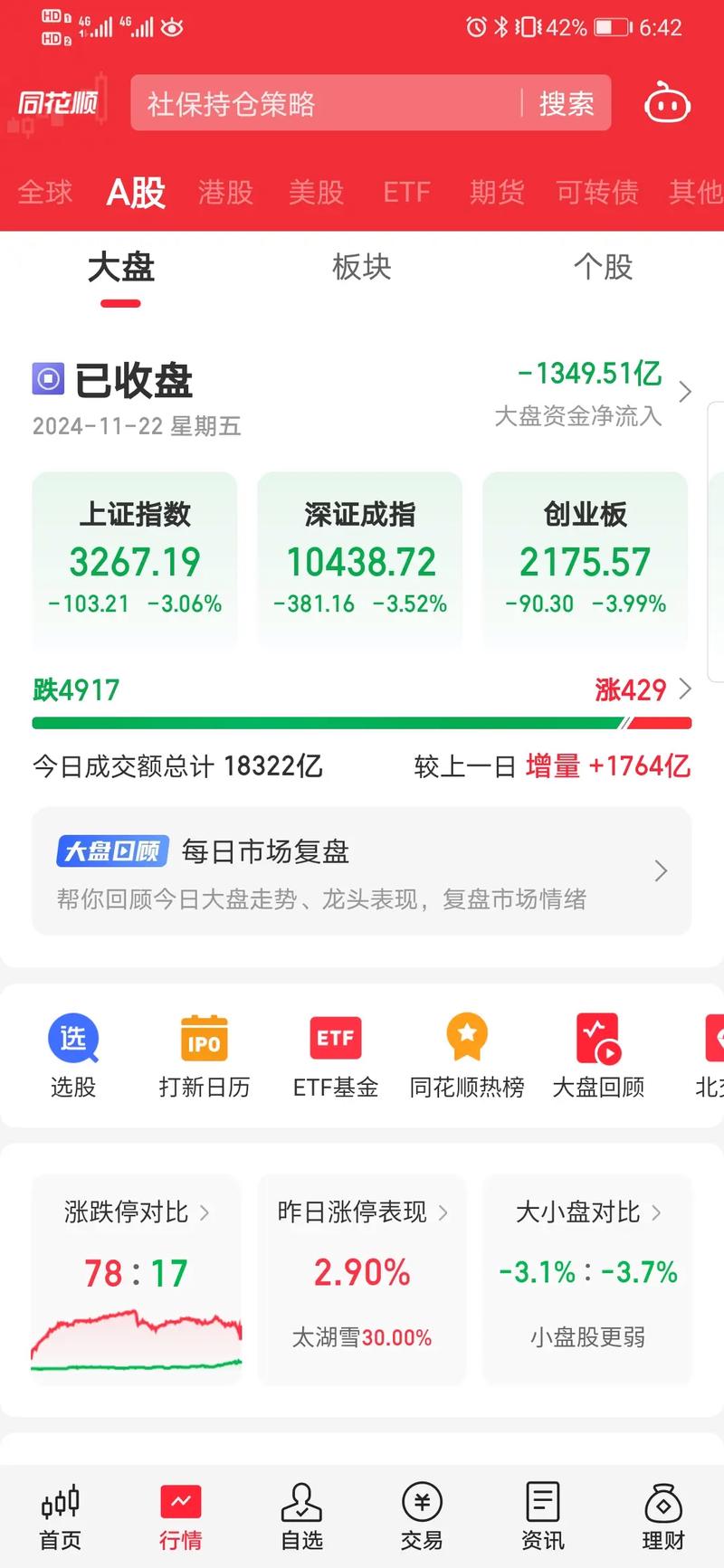Switch to the 美股 market tab
Screen dimensions: 724x1568
click(x=316, y=192)
